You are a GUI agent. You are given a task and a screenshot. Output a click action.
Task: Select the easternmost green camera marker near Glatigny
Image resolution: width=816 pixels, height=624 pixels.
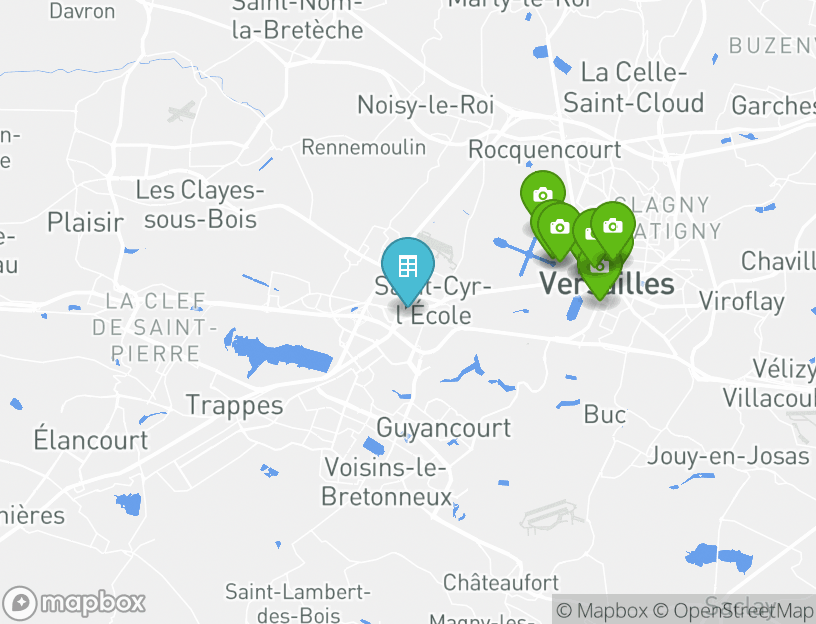click(x=613, y=227)
